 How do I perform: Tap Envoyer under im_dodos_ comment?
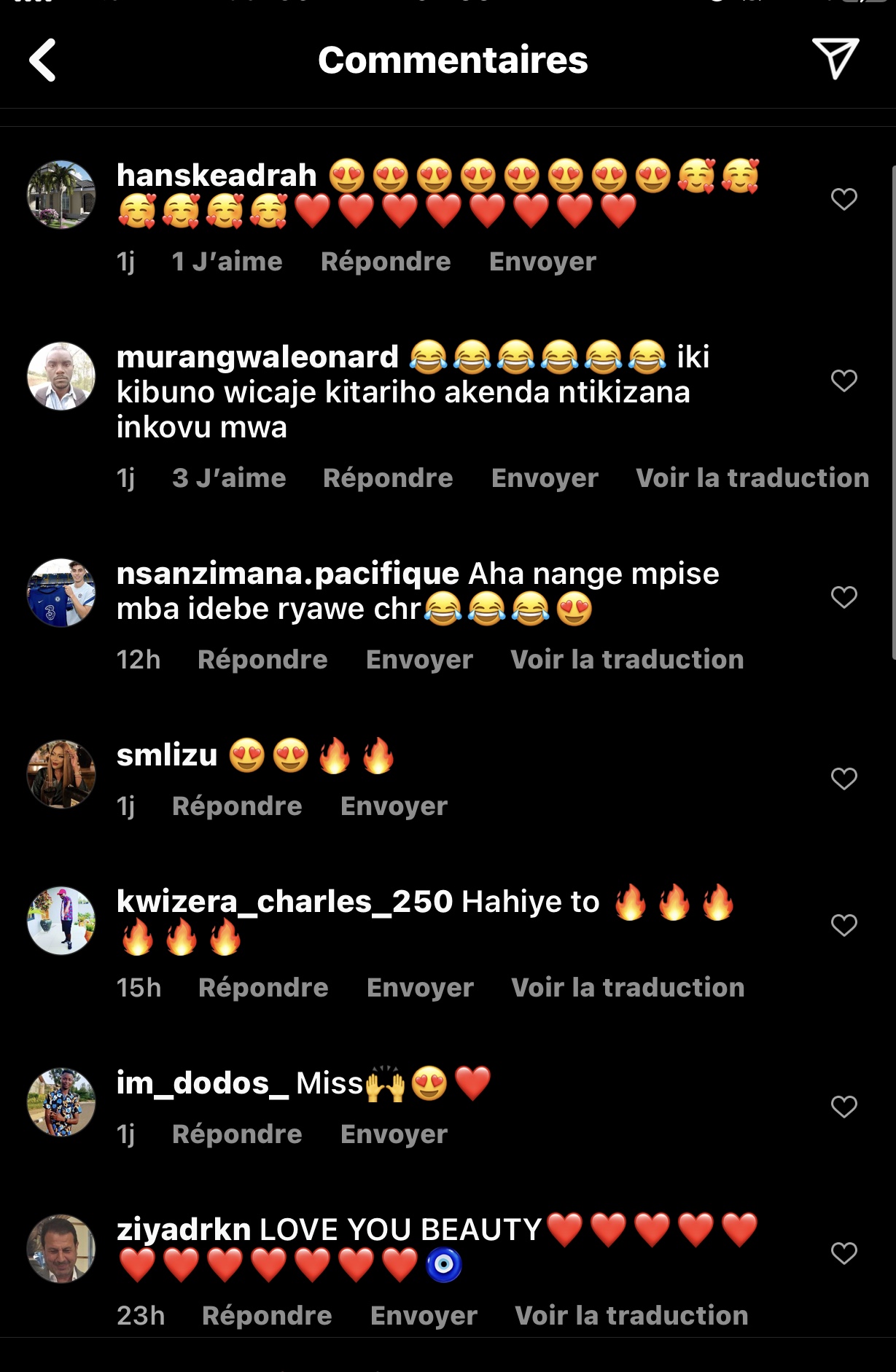[394, 1134]
